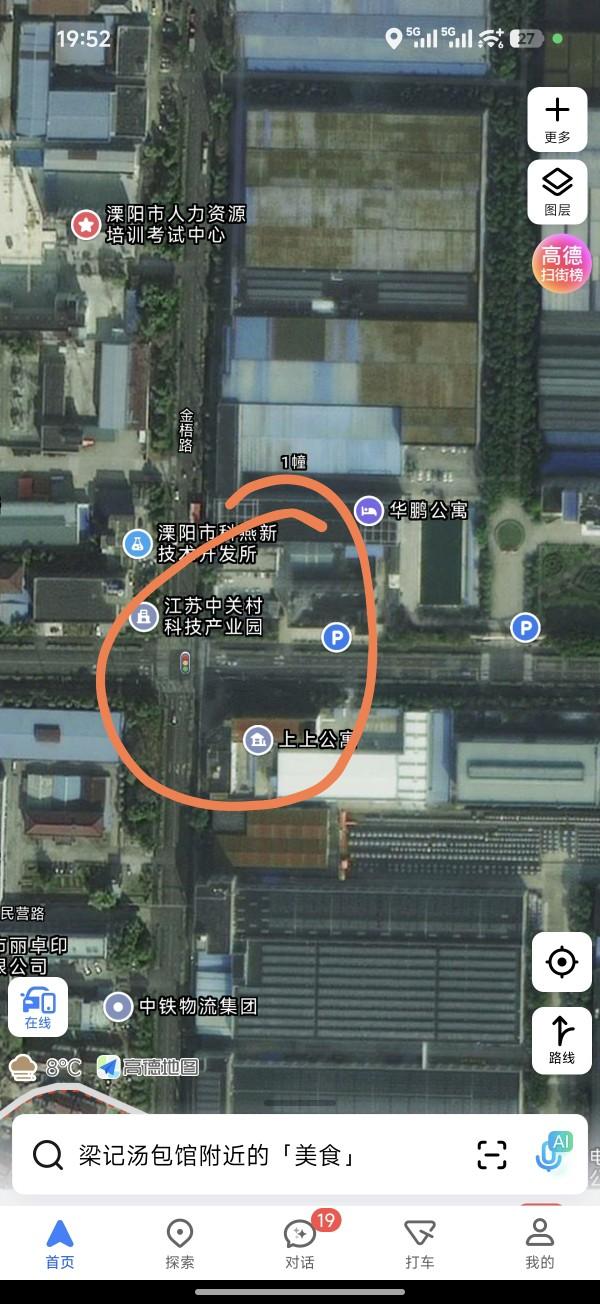Open the 我的 profile tab
The image size is (600, 1304).
540,1243
